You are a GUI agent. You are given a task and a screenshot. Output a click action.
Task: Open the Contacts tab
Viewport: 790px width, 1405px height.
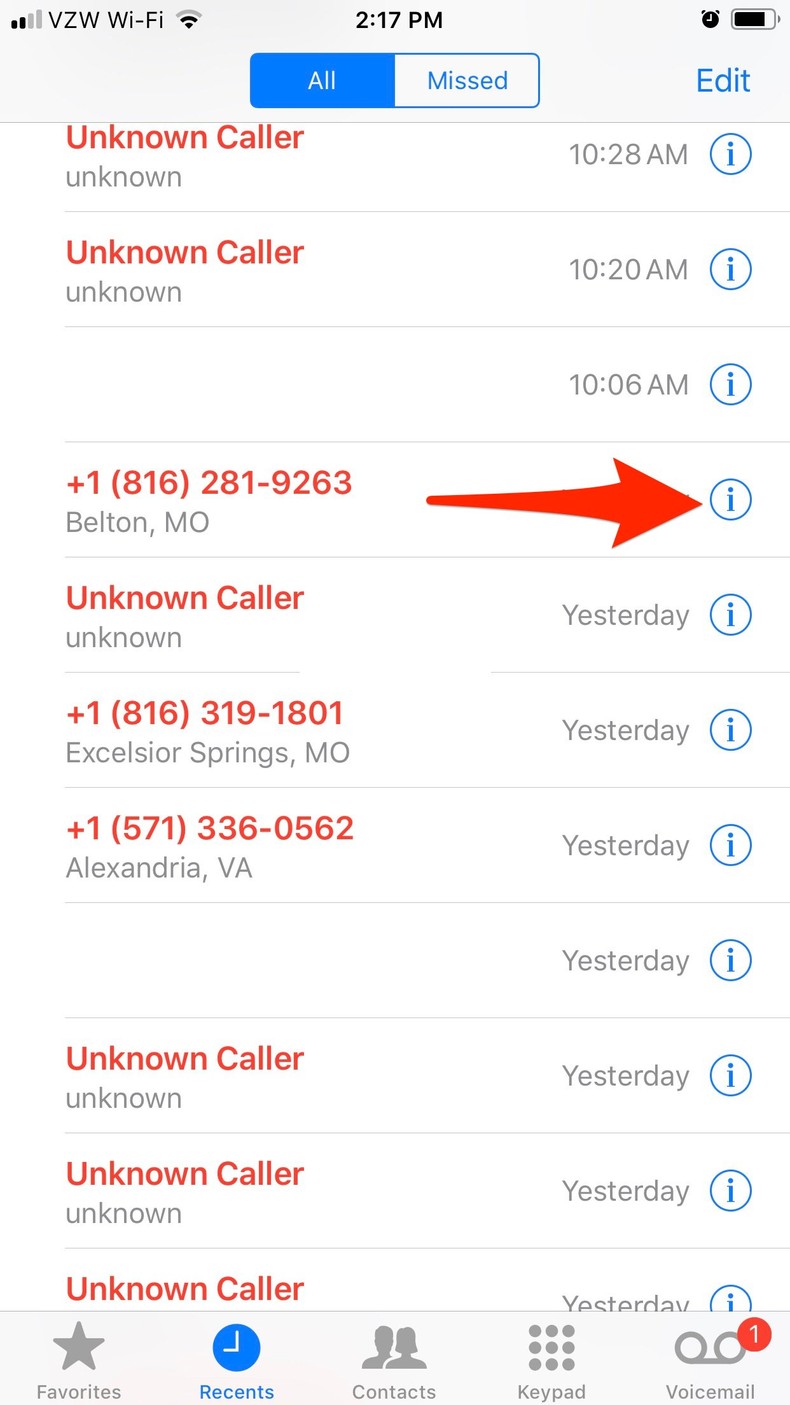coord(394,1361)
